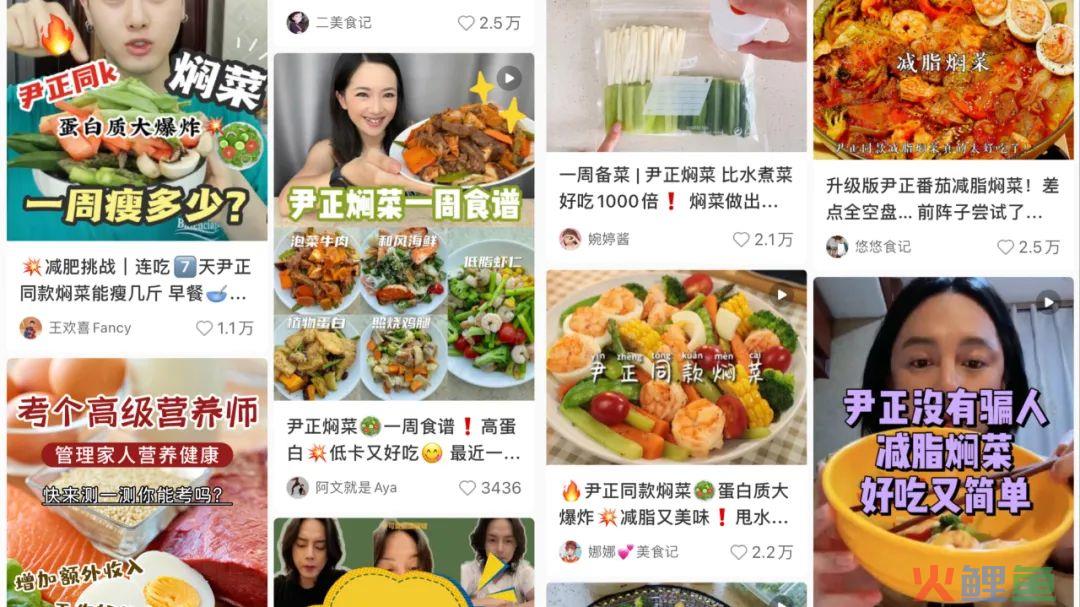
Task: Like 婉婷酱's post with 2.1万 likes
Action: coord(741,239)
